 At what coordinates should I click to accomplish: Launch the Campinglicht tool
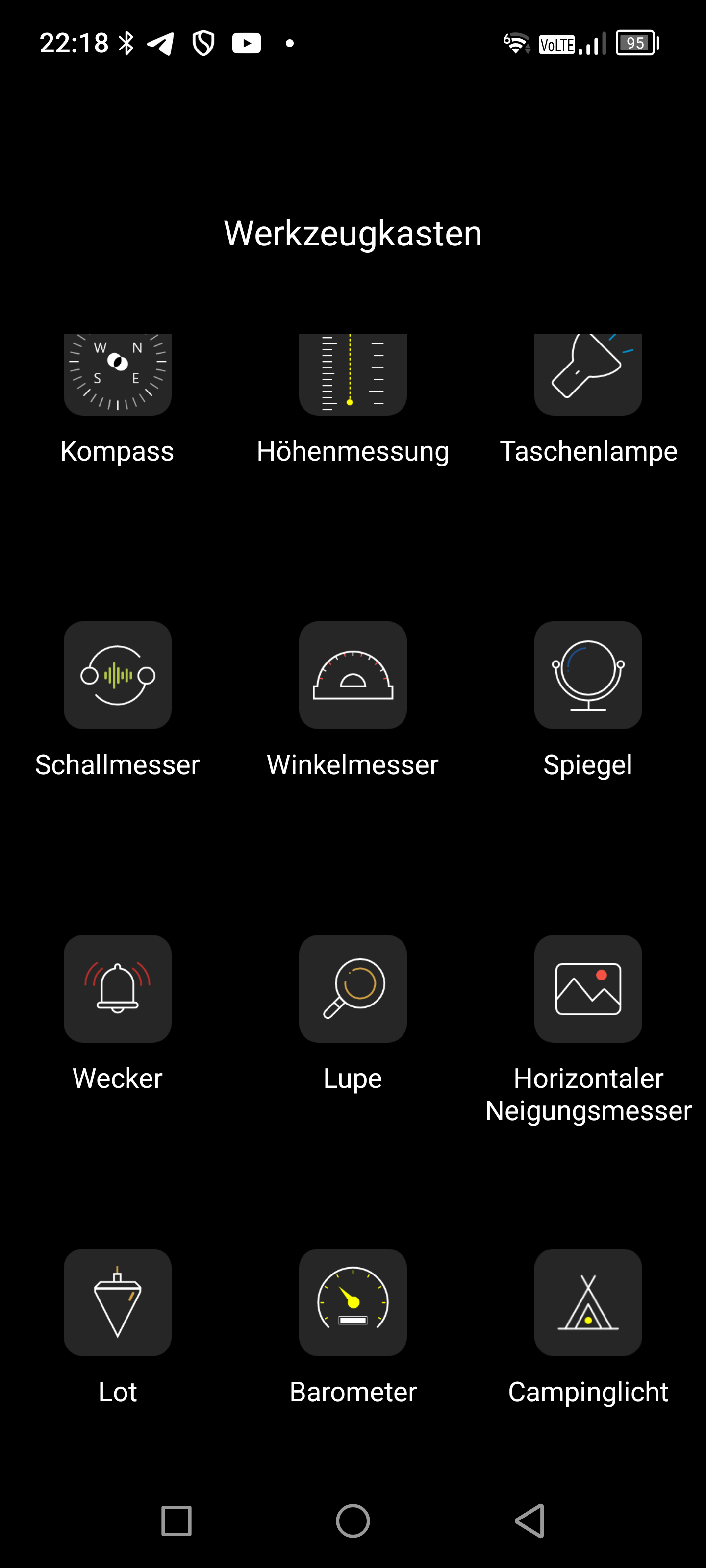pos(588,1302)
